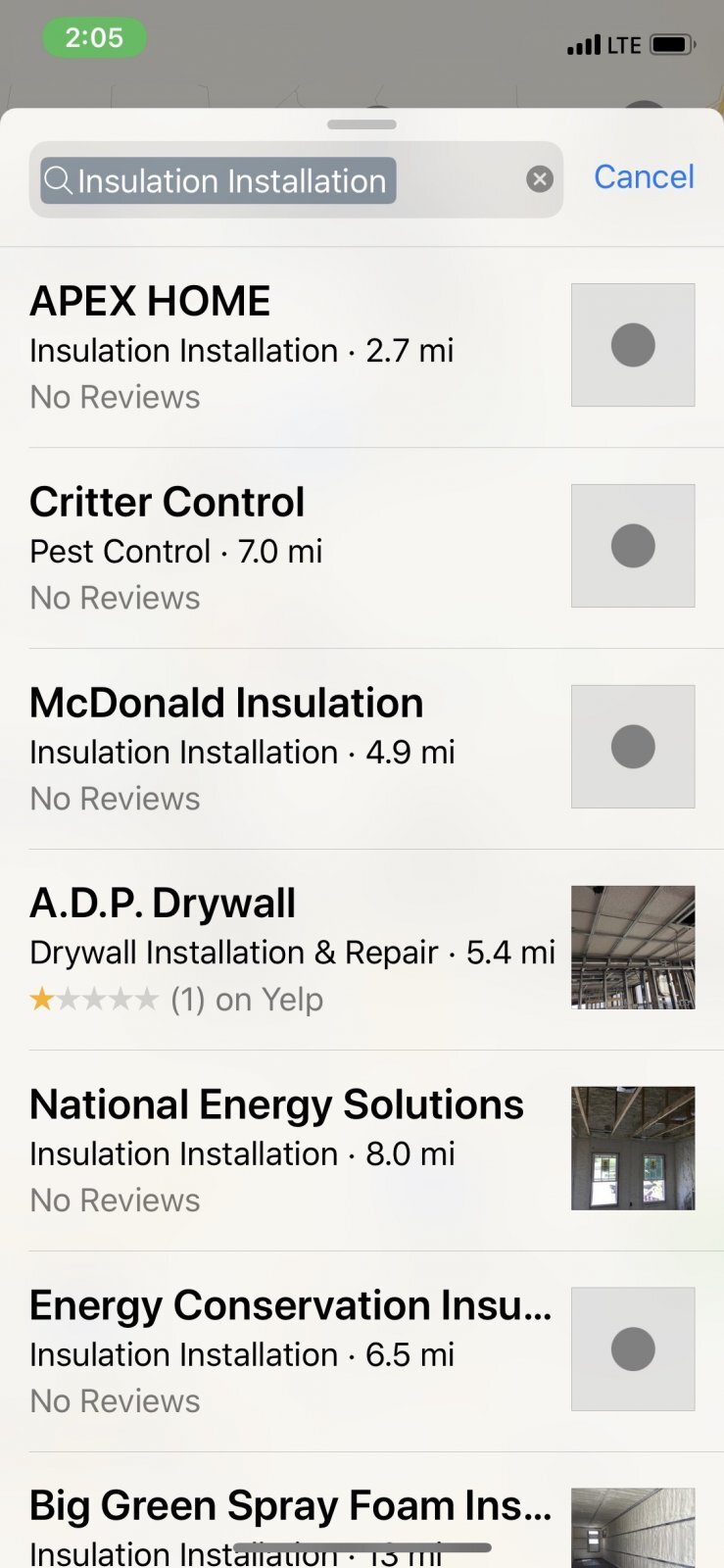
Task: Cancel the search
Action: 644,177
